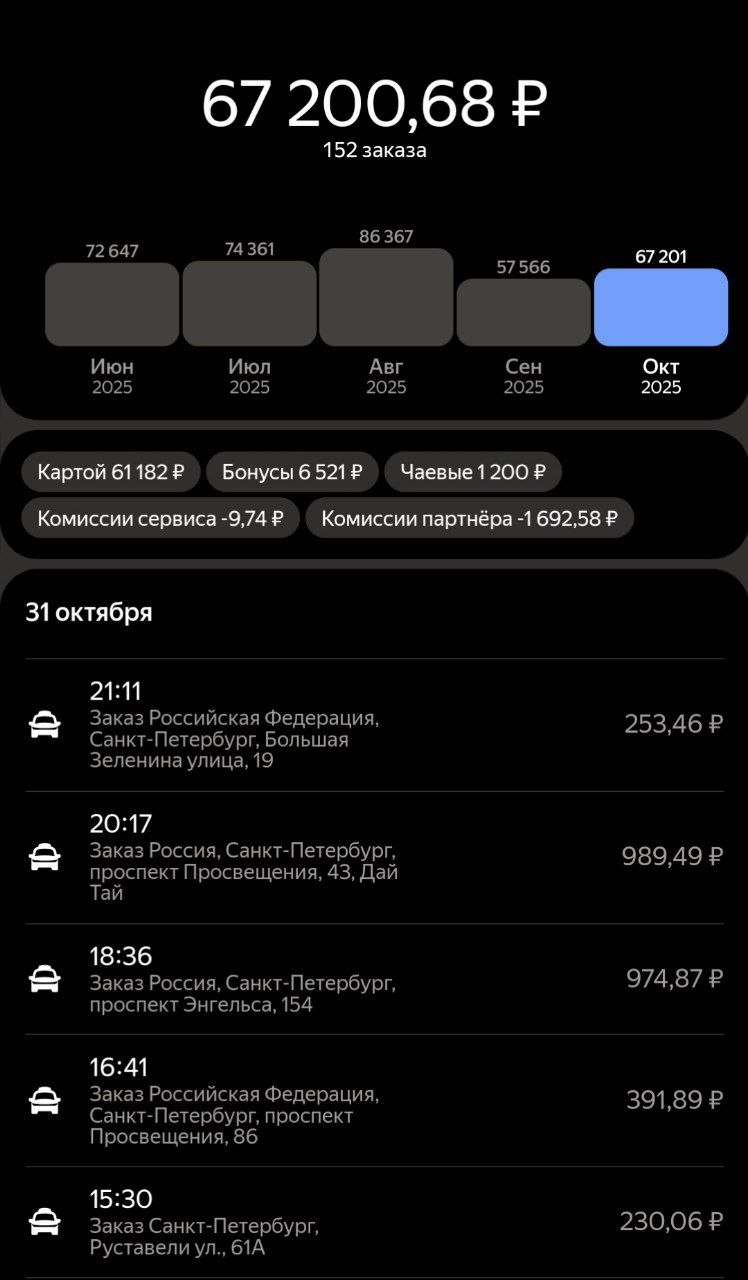Select the Авг 2025 month tab
This screenshot has height=1280, width=748.
pos(386,295)
